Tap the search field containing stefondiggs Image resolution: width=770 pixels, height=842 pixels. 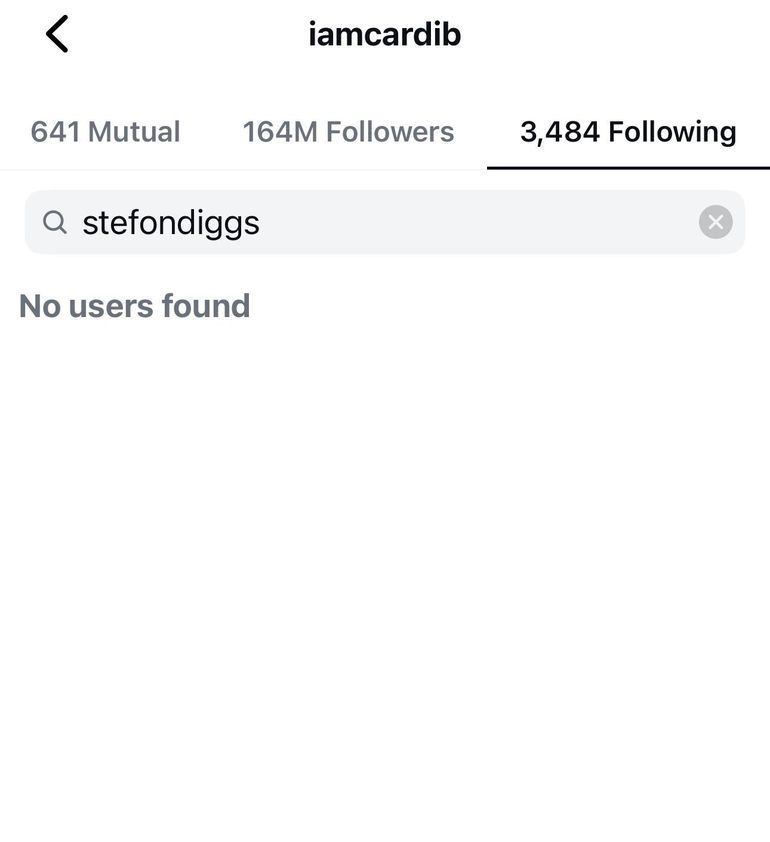(x=370, y=222)
